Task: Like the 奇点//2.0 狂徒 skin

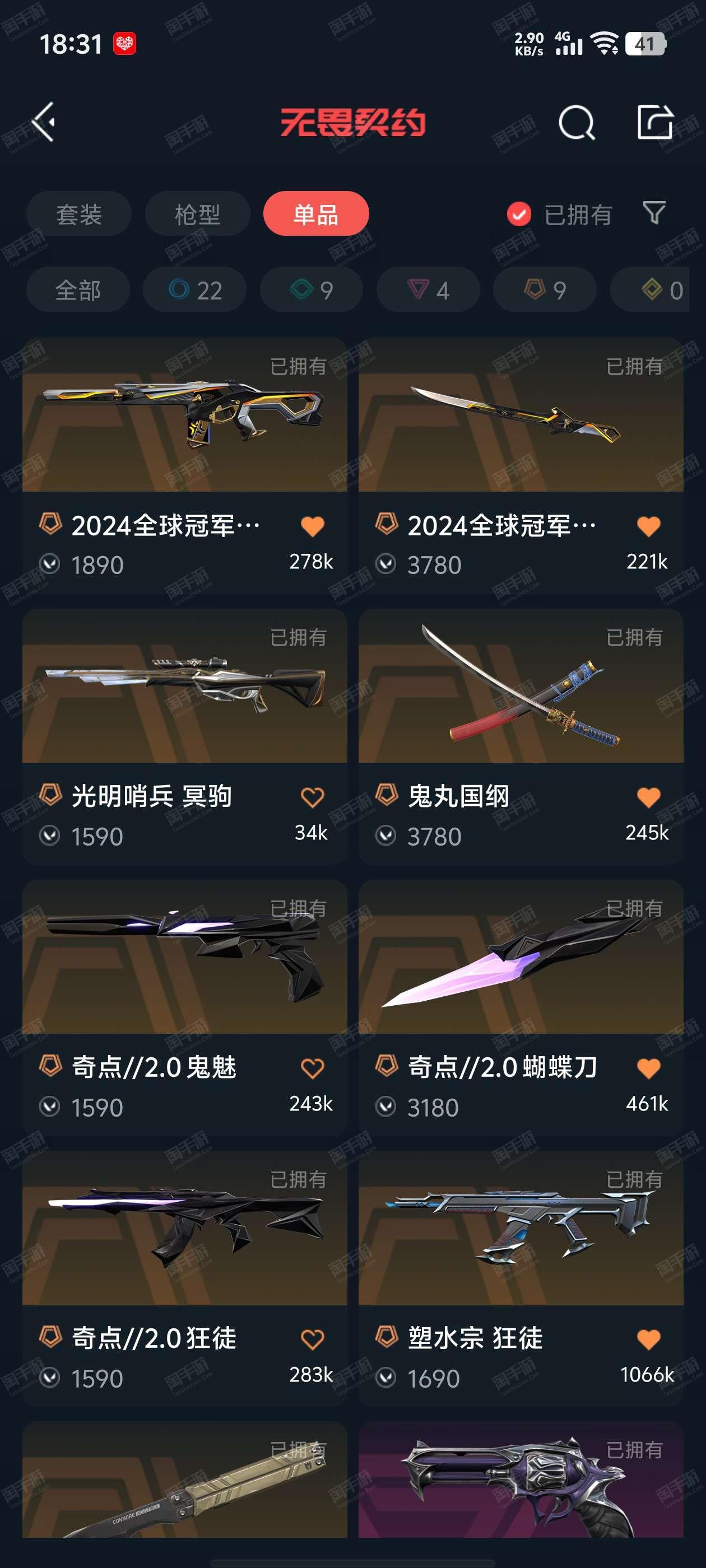Action: (x=313, y=1340)
